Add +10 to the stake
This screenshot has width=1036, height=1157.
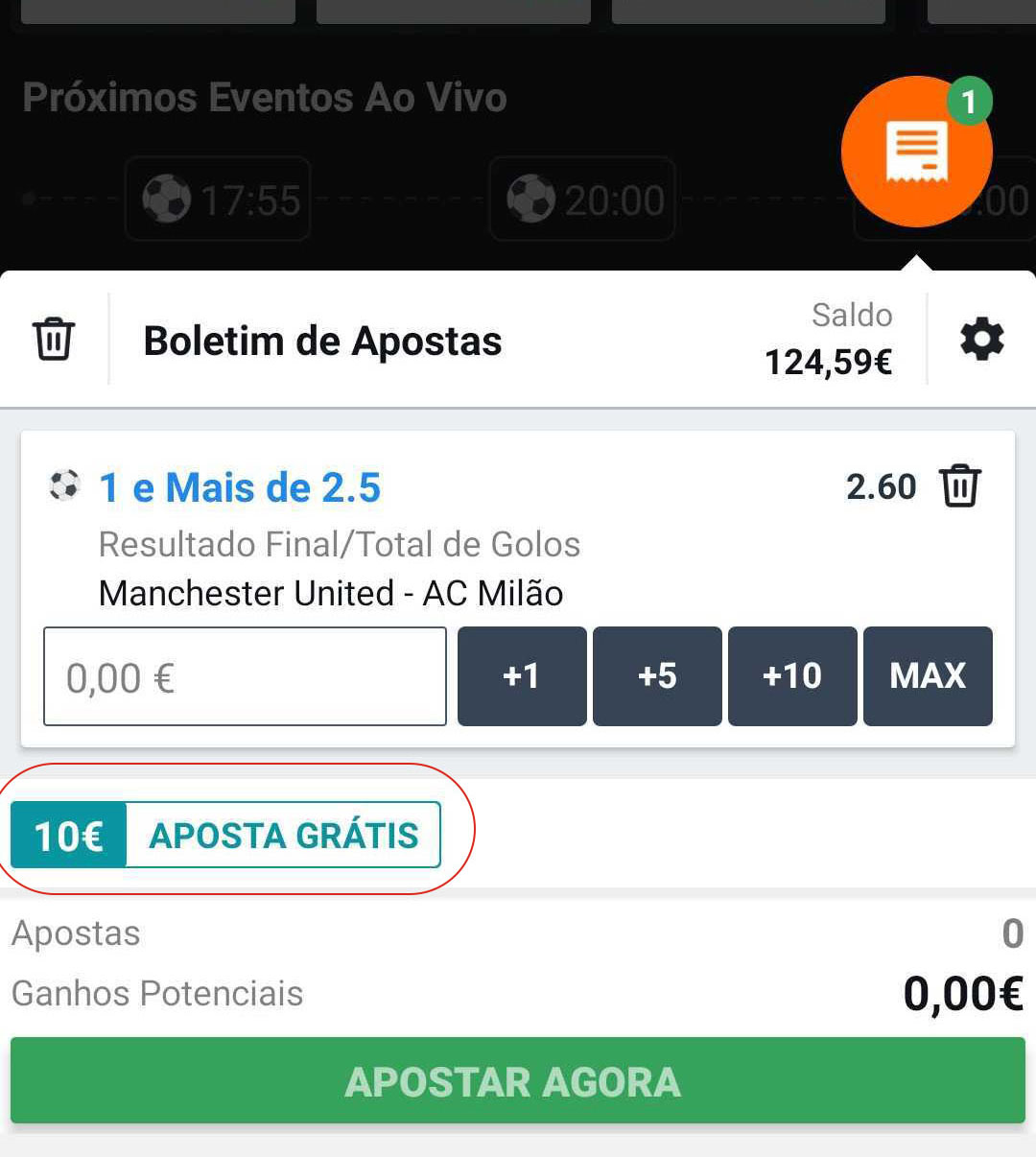[792, 676]
